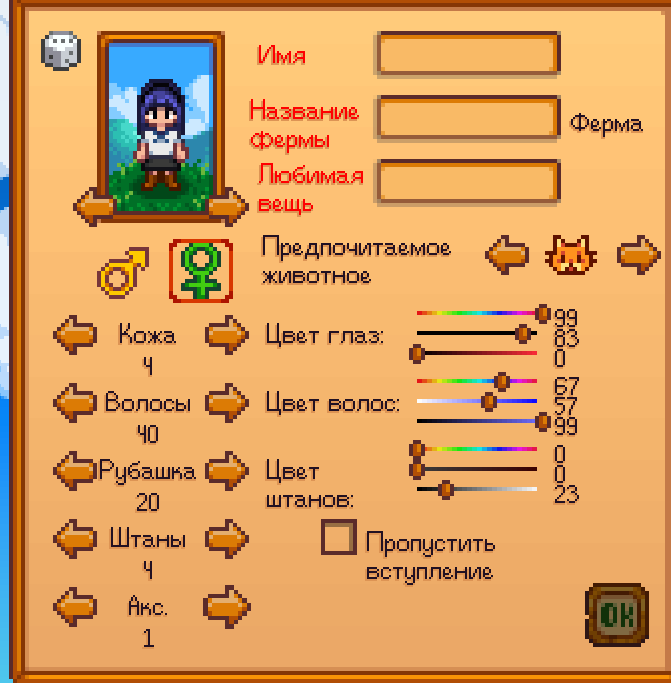This screenshot has height=683, width=671.
Task: Go to next Кожа skin option
Action: (x=227, y=334)
